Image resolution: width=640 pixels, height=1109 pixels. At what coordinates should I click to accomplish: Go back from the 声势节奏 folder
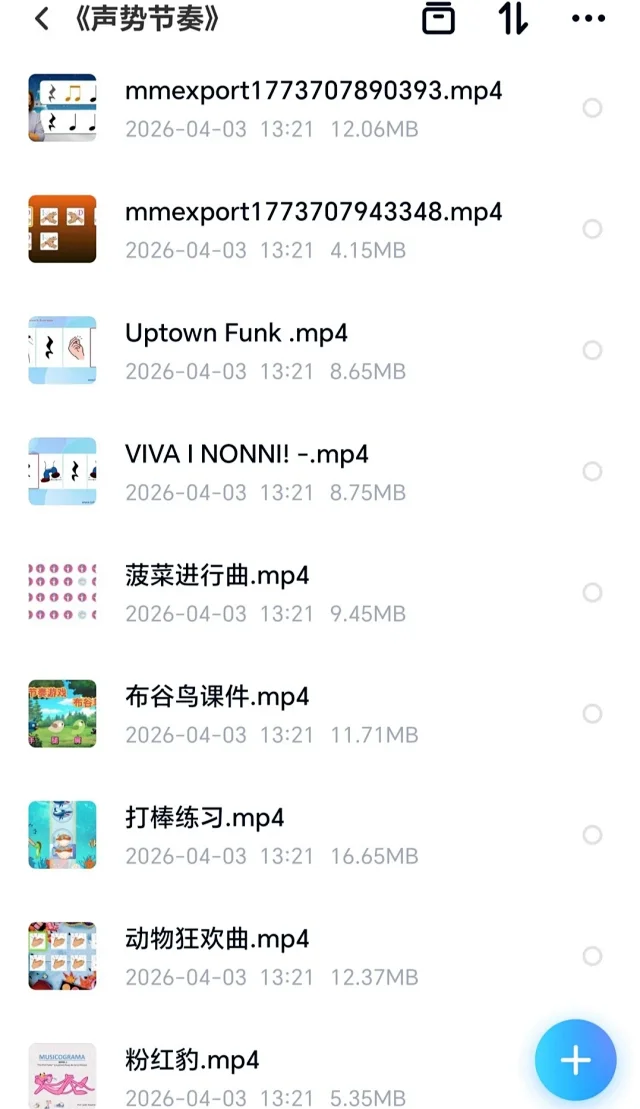[42, 19]
